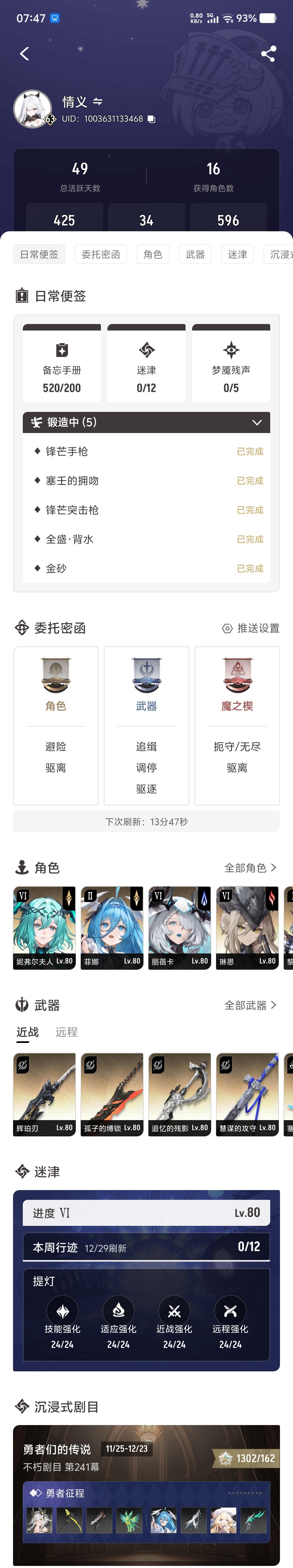Open character card 妮弗尔夫人
The height and width of the screenshot is (1568, 293).
44,928
